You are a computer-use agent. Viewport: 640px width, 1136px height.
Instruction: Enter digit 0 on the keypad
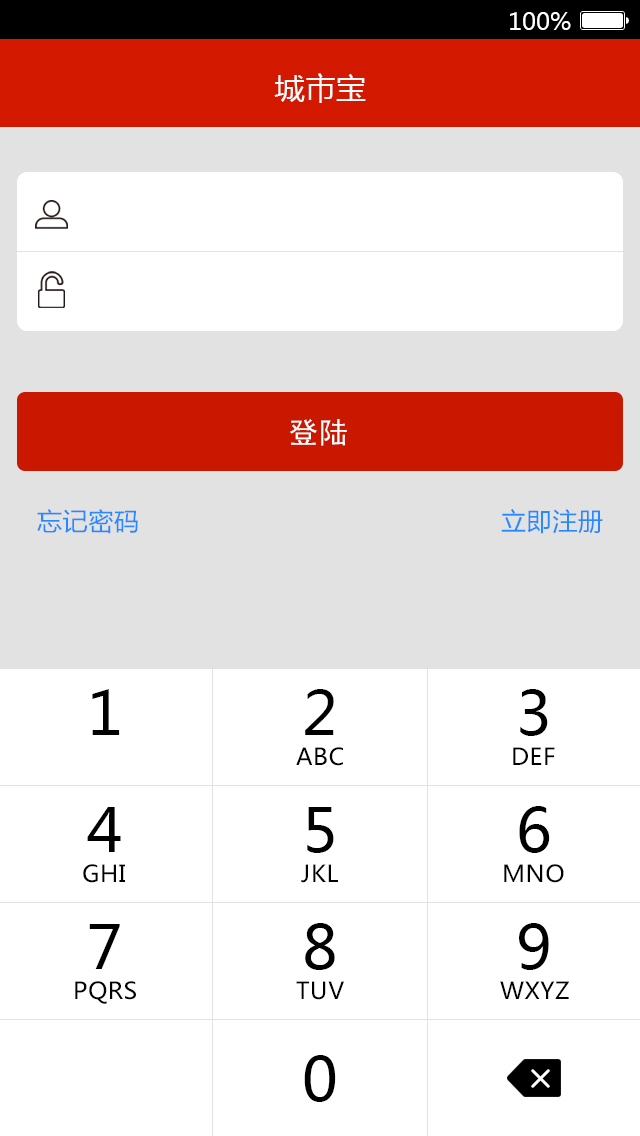tap(320, 1078)
